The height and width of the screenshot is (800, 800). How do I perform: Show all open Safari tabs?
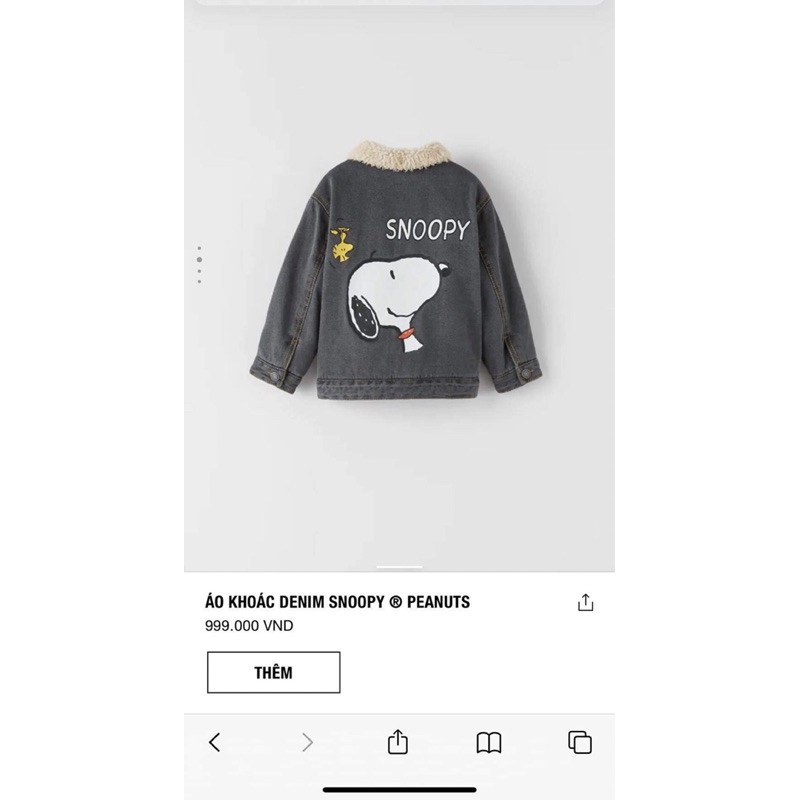click(580, 742)
